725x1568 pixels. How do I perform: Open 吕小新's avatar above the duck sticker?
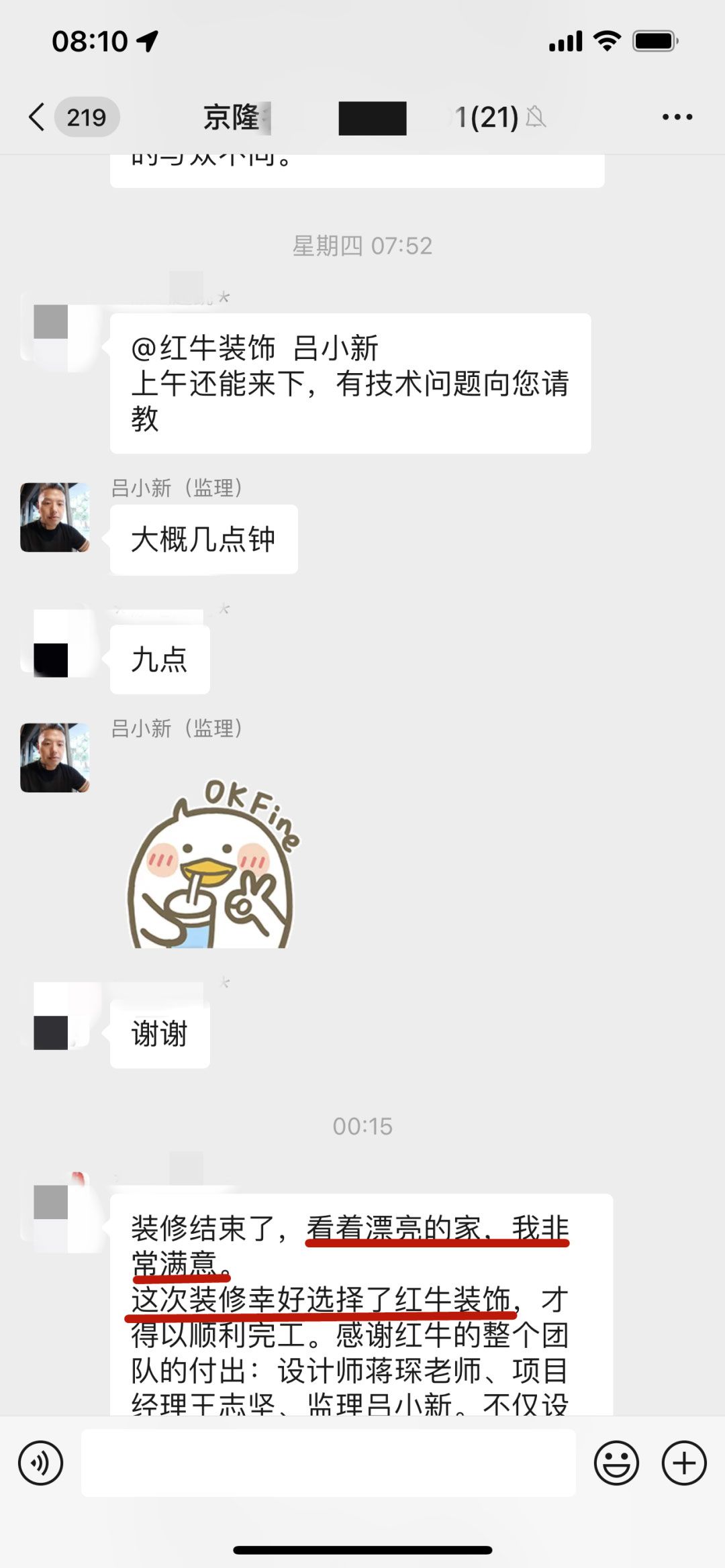tap(55, 757)
